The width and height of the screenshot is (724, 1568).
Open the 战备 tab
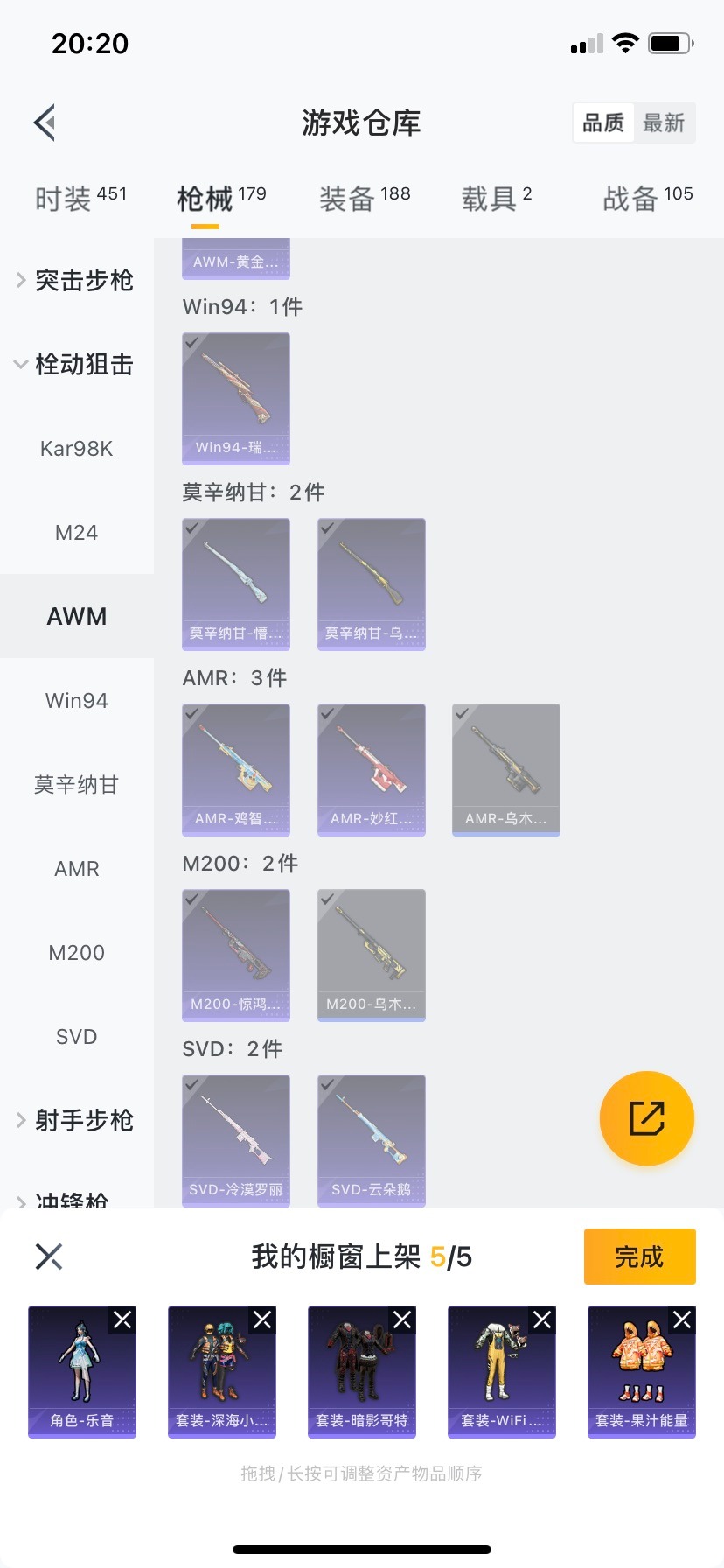click(647, 199)
